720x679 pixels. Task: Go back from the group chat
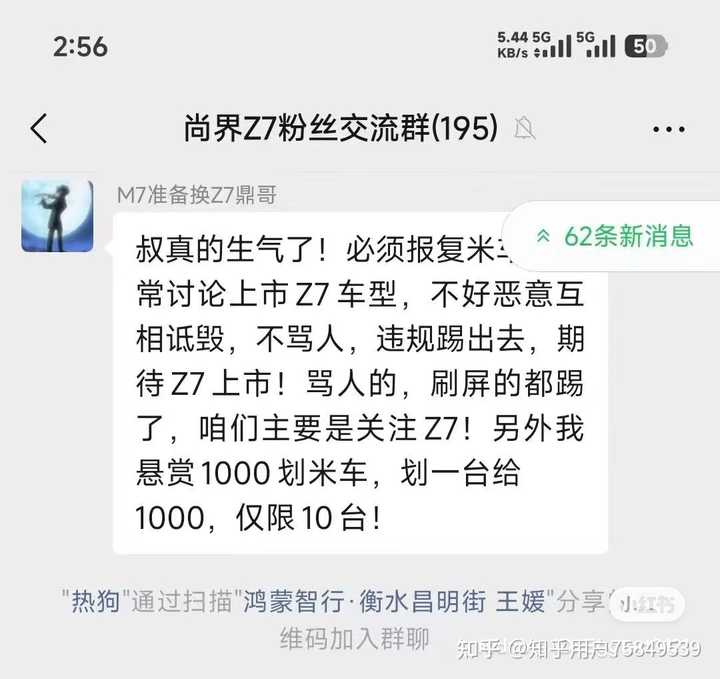38,129
